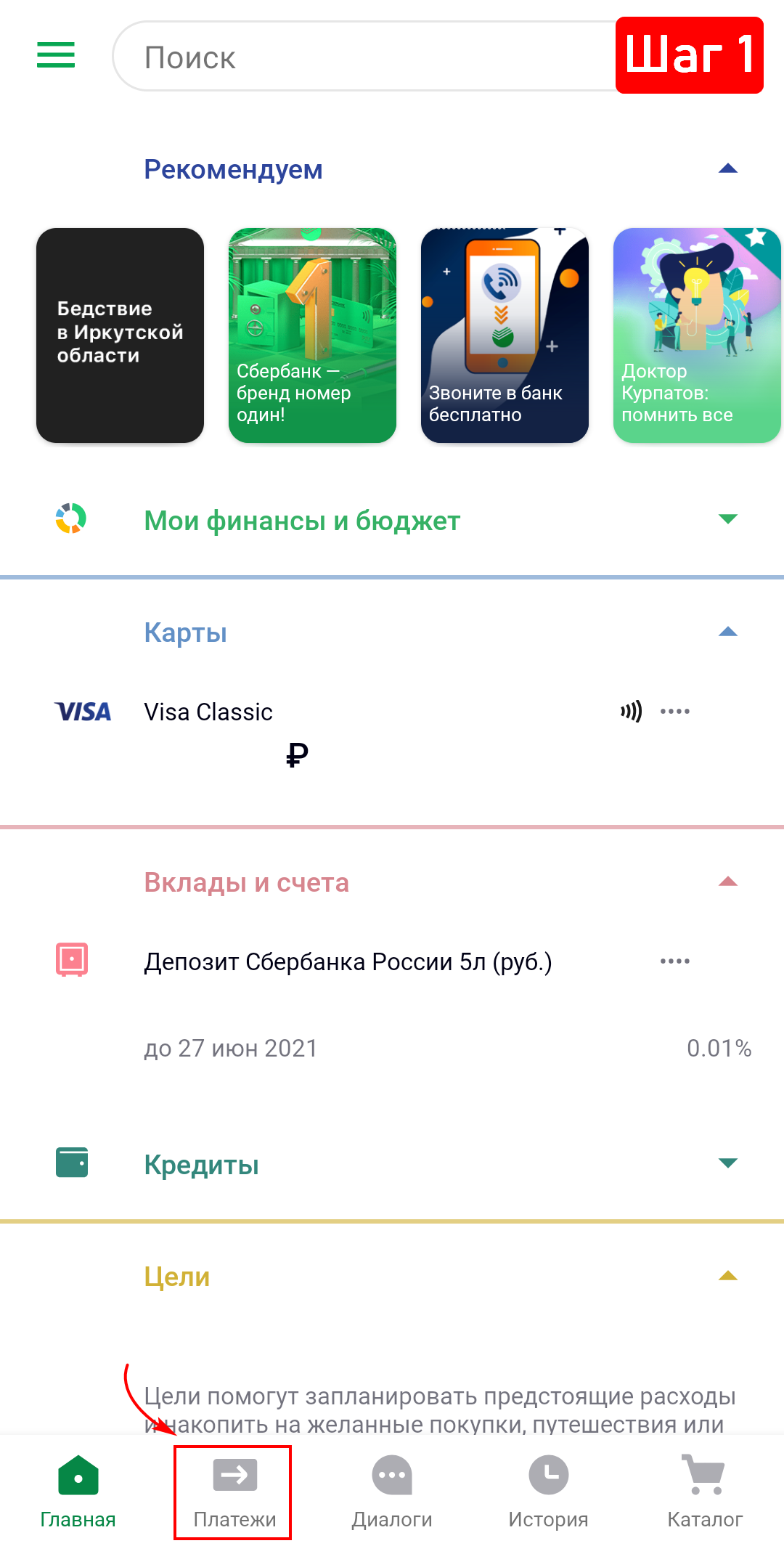Open Депозит Сбербанка России 5л deposit
This screenshot has height=1546, width=784.
[x=348, y=962]
